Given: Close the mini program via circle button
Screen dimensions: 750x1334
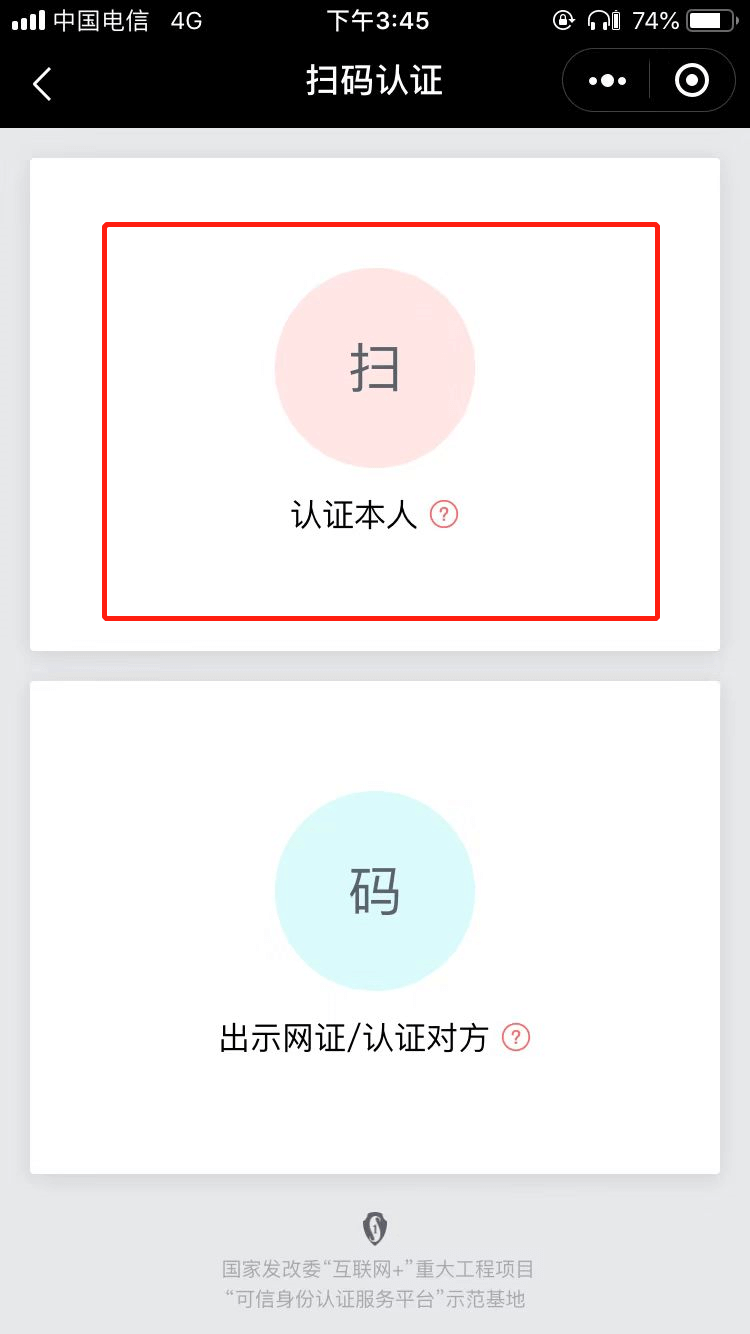Looking at the screenshot, I should tap(691, 81).
